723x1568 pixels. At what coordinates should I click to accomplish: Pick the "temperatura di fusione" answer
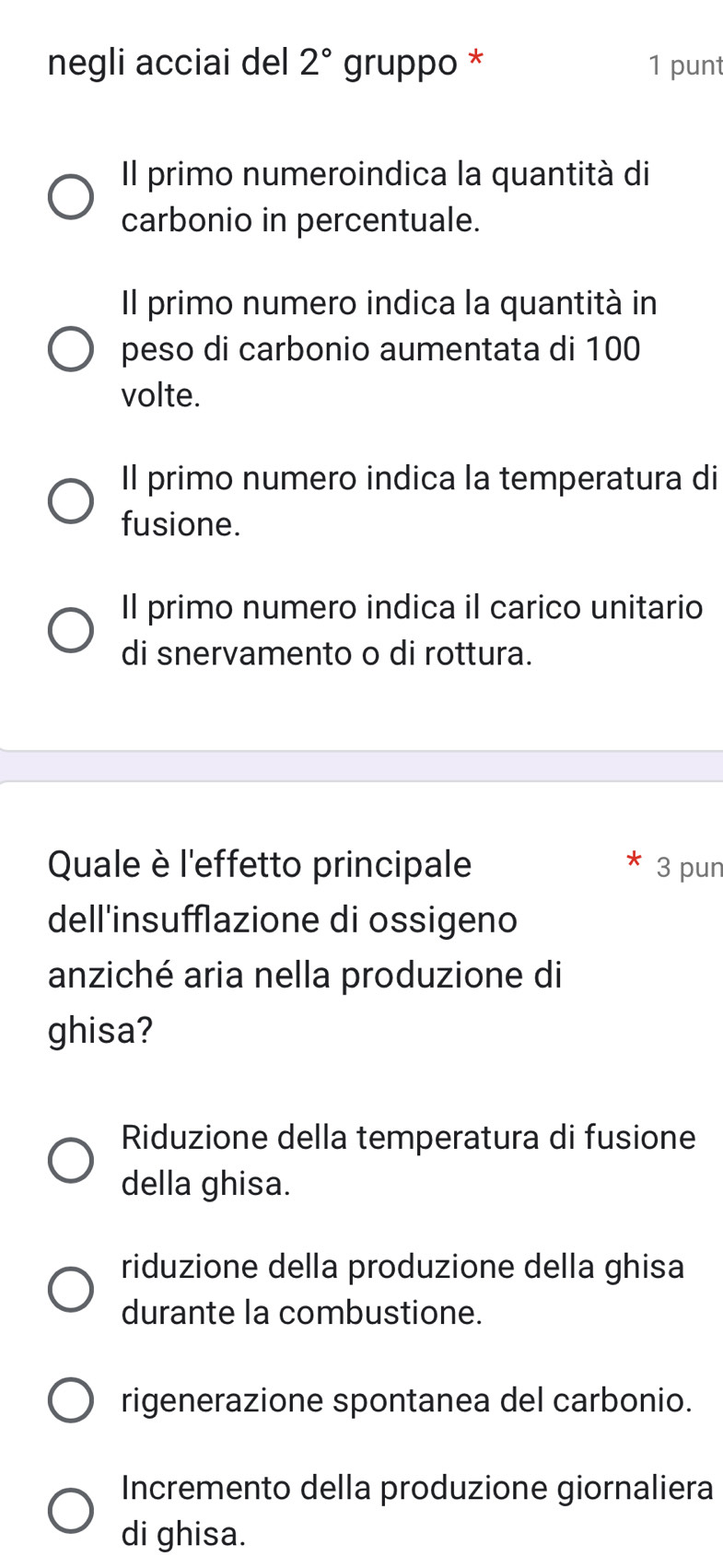[70, 501]
